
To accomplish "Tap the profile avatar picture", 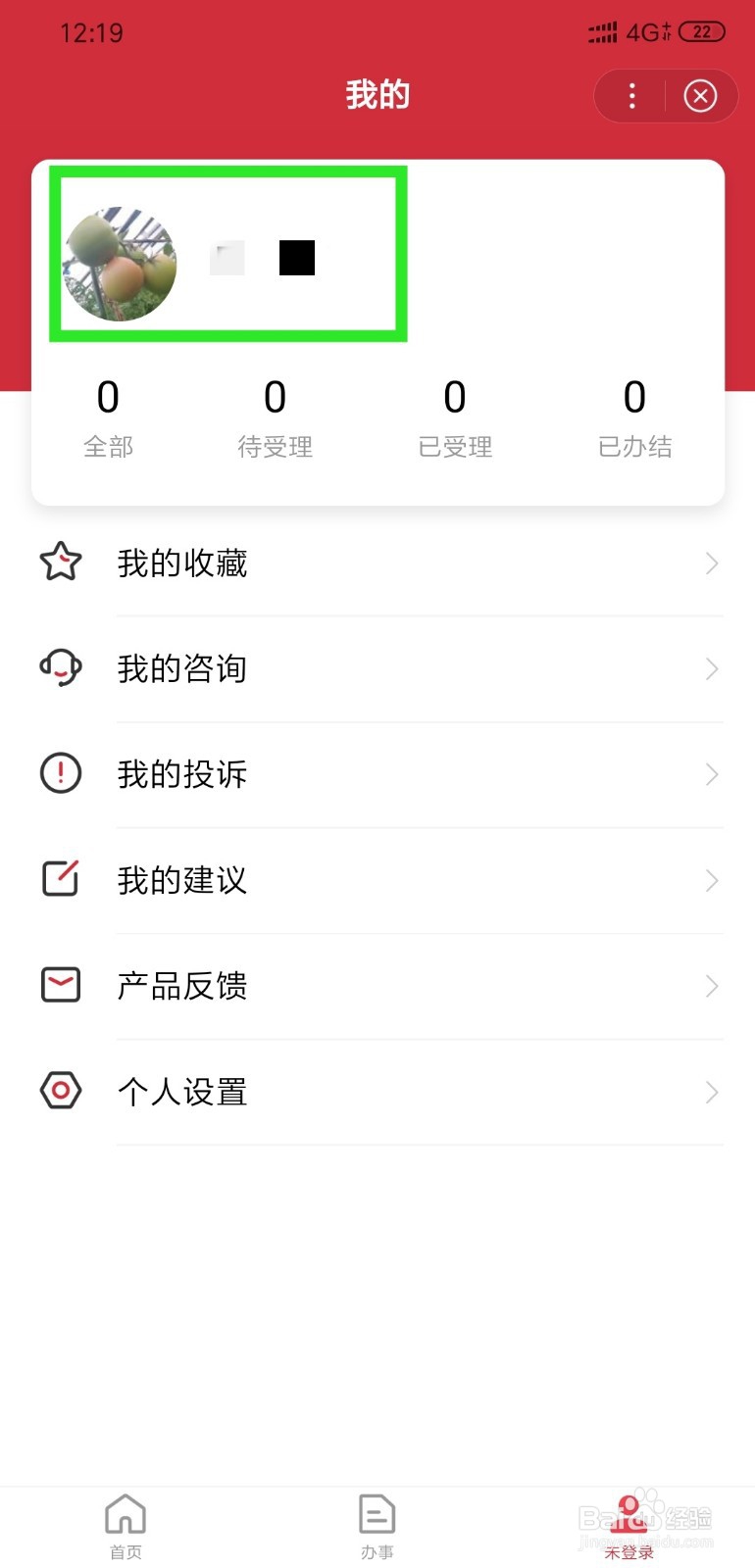I will (120, 264).
